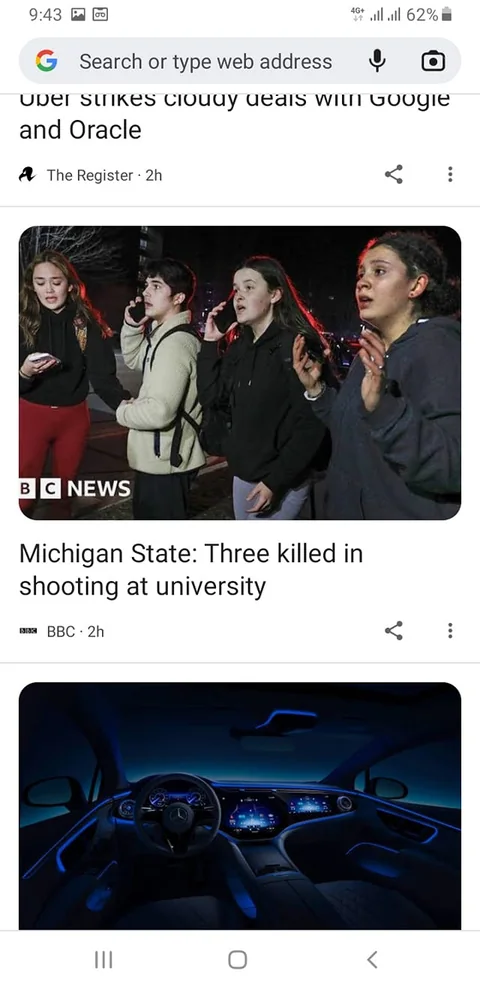Share the BBC article
Image resolution: width=480 pixels, height=986 pixels.
(394, 631)
